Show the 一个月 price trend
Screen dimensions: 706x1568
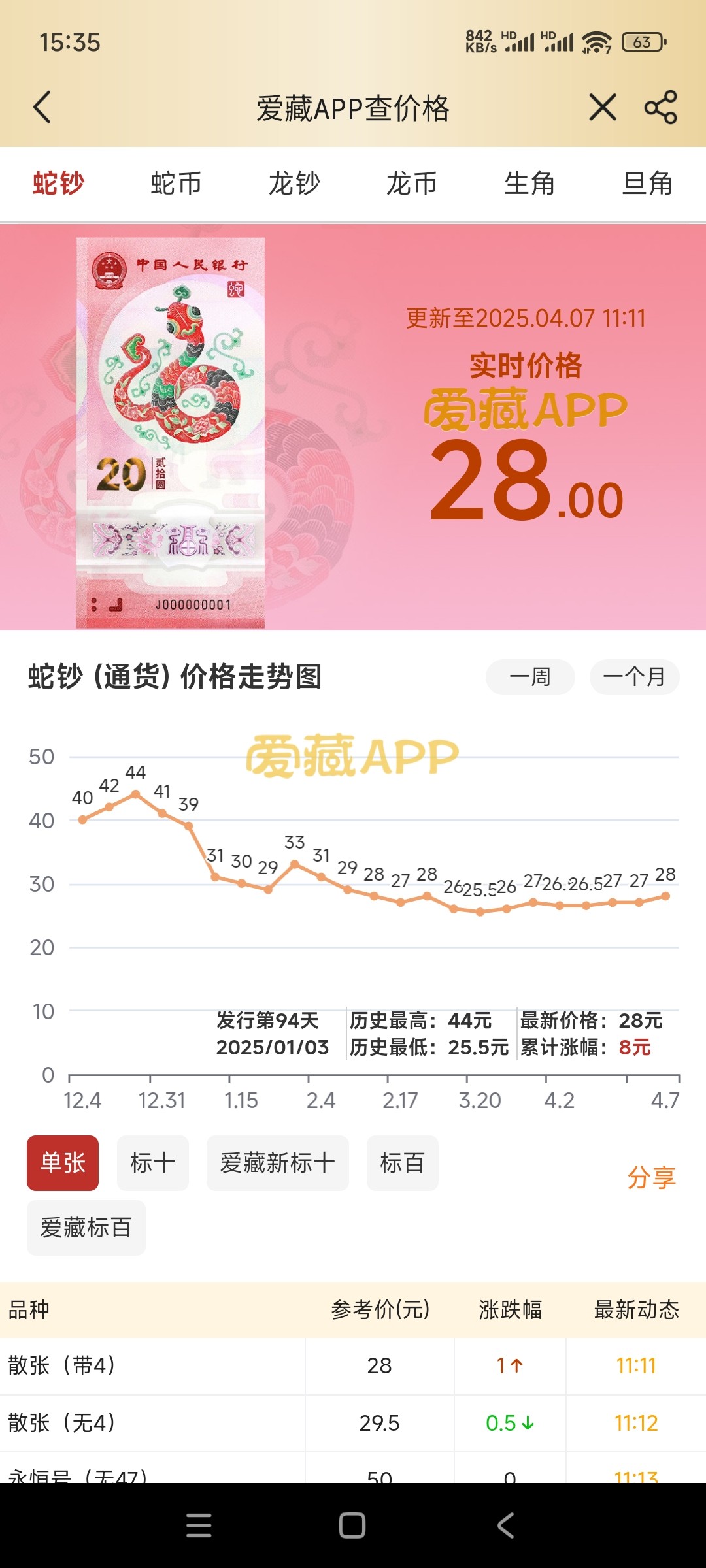pos(634,677)
